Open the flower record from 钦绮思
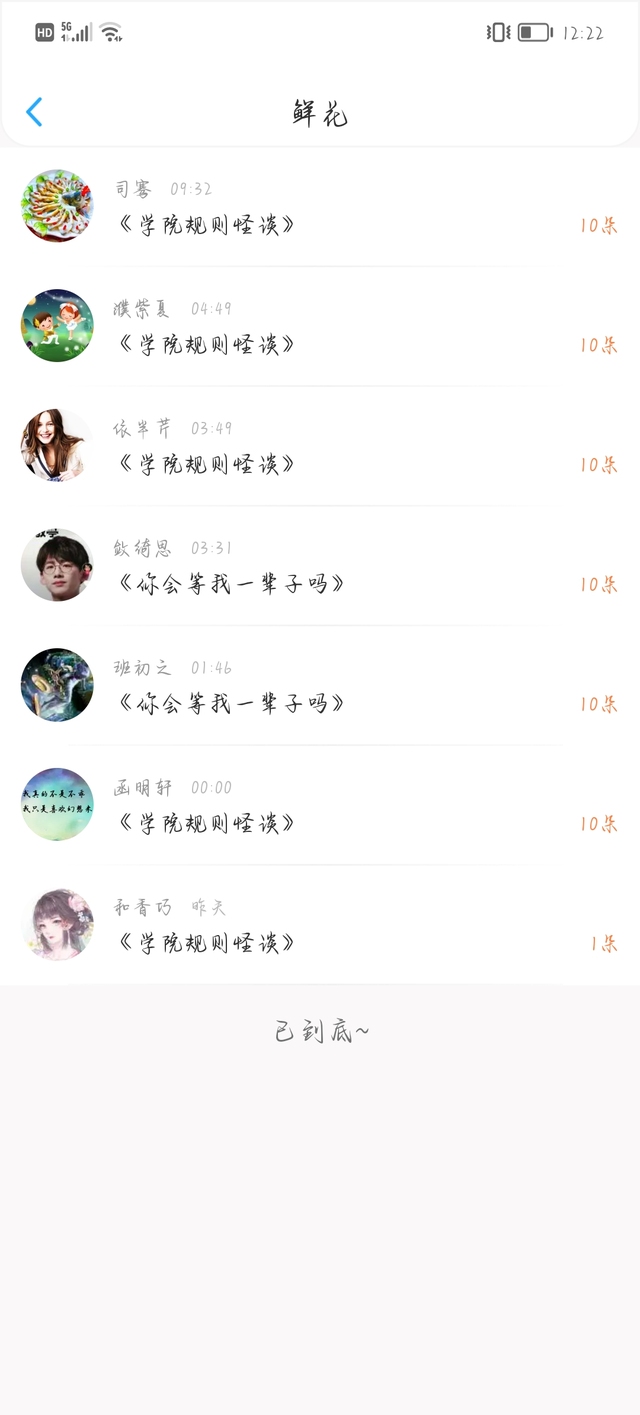Viewport: 640px width, 1415px height. (320, 566)
